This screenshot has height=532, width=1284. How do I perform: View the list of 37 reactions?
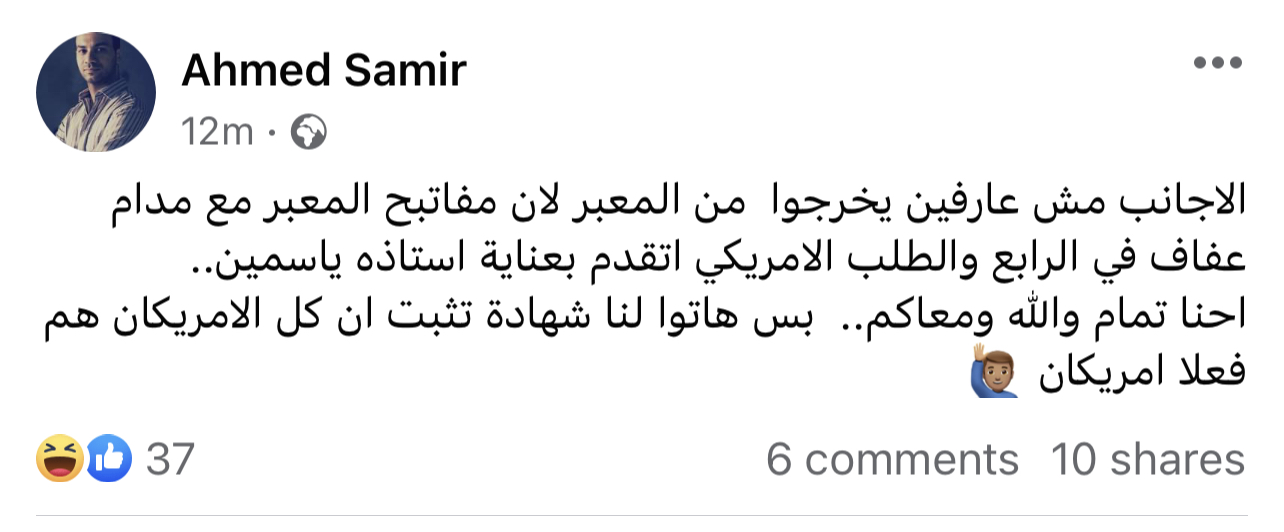tap(115, 459)
